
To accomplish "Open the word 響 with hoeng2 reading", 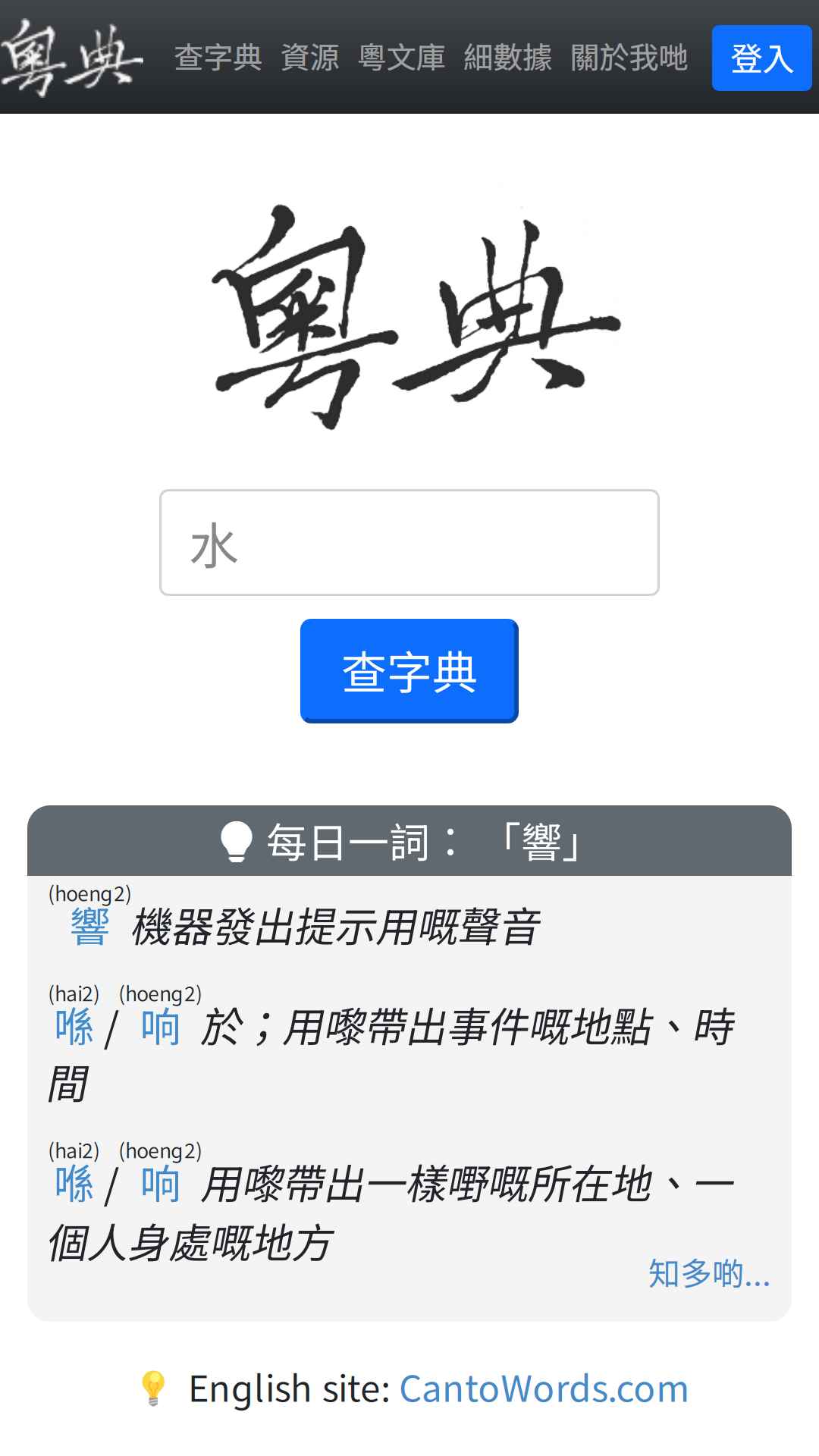I will coord(89,927).
